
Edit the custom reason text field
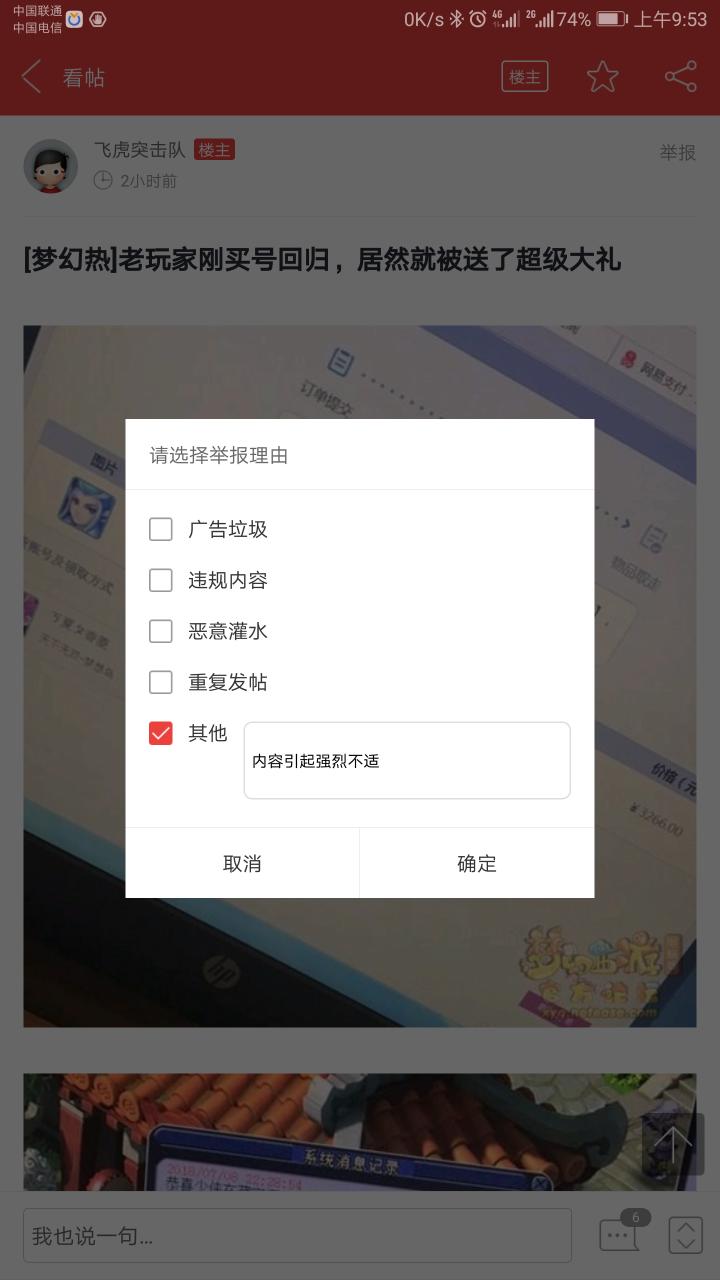pos(407,761)
